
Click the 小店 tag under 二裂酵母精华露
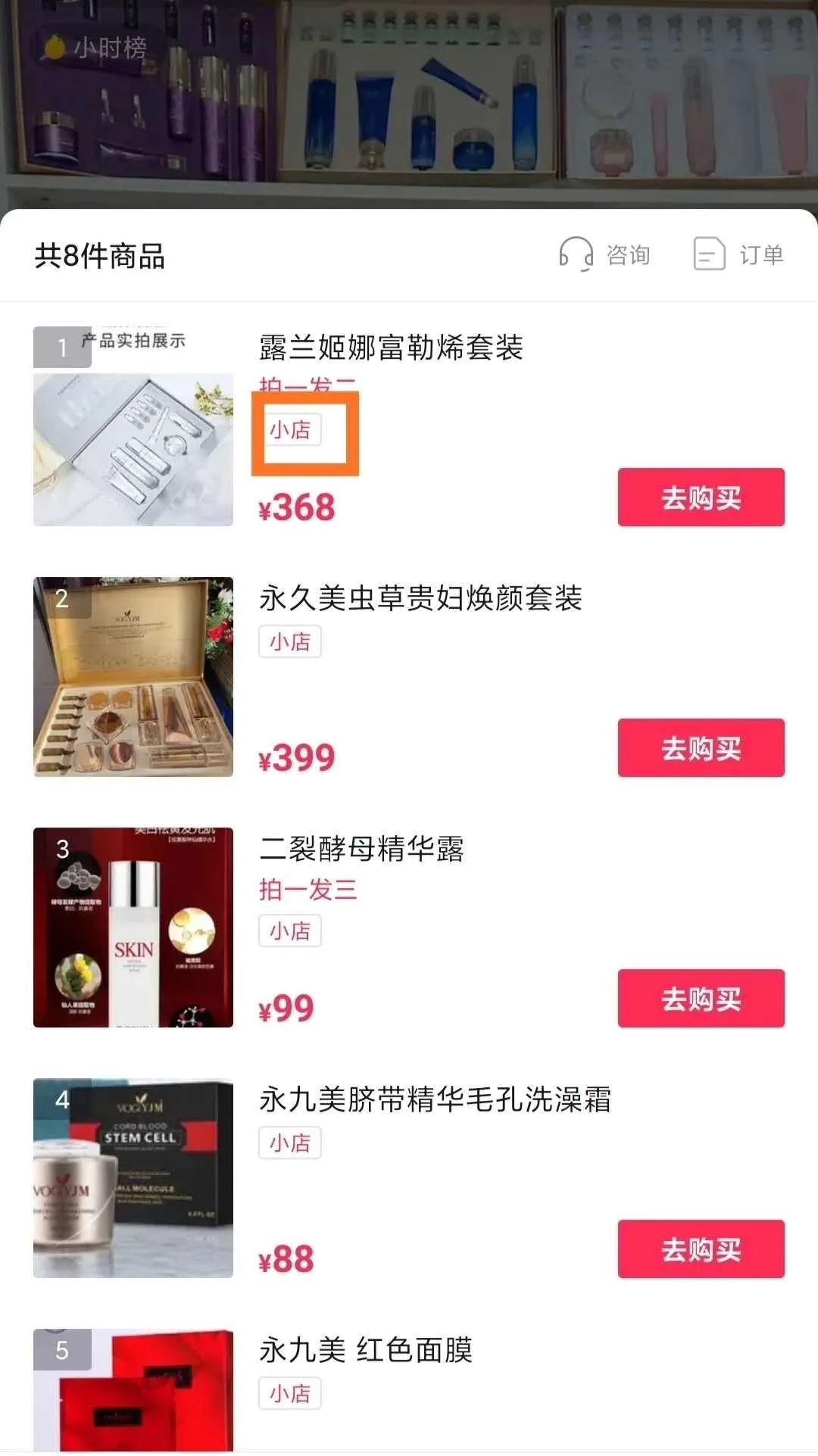click(x=290, y=932)
